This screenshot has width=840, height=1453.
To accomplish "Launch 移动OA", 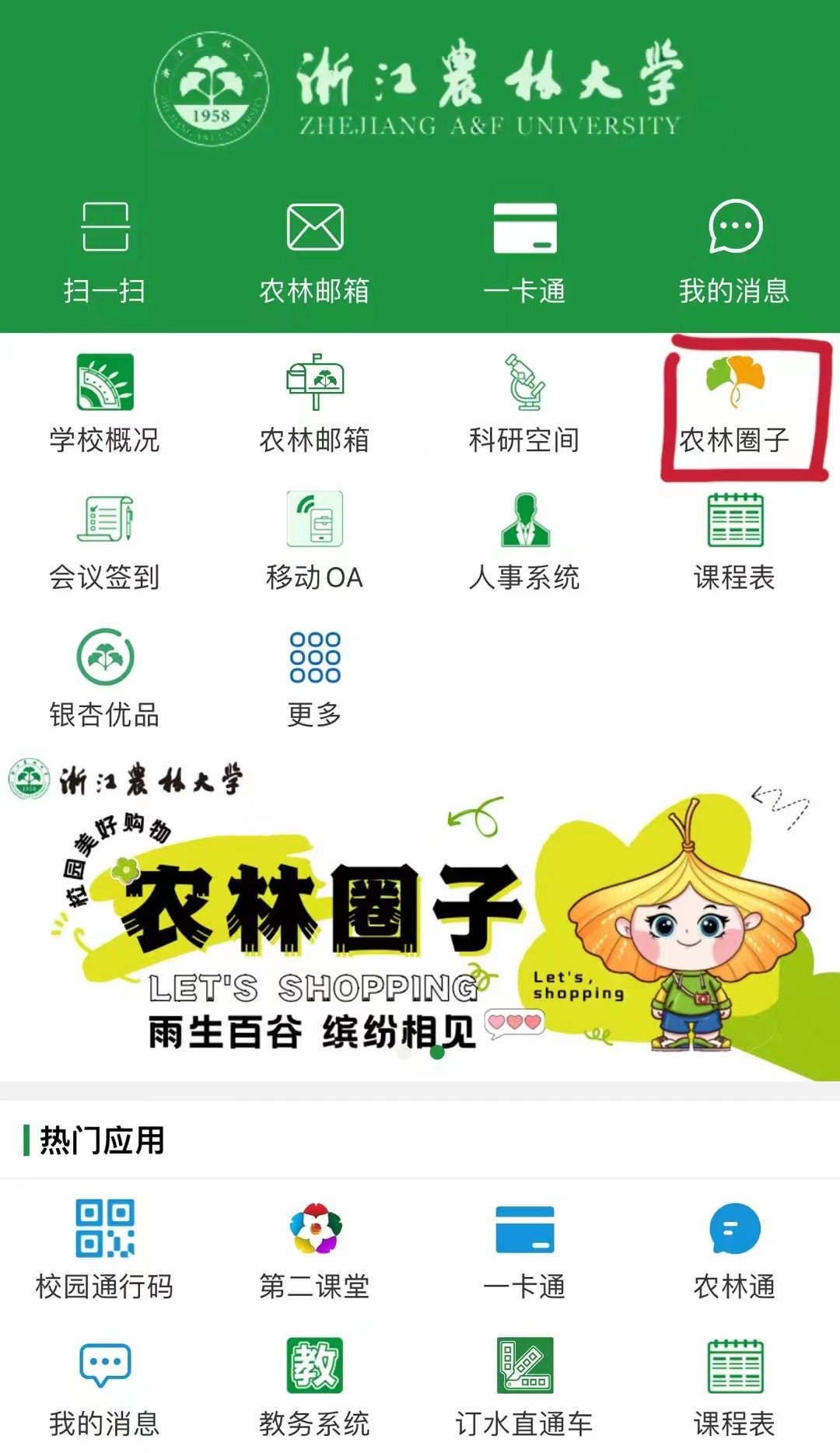I will pos(314,541).
